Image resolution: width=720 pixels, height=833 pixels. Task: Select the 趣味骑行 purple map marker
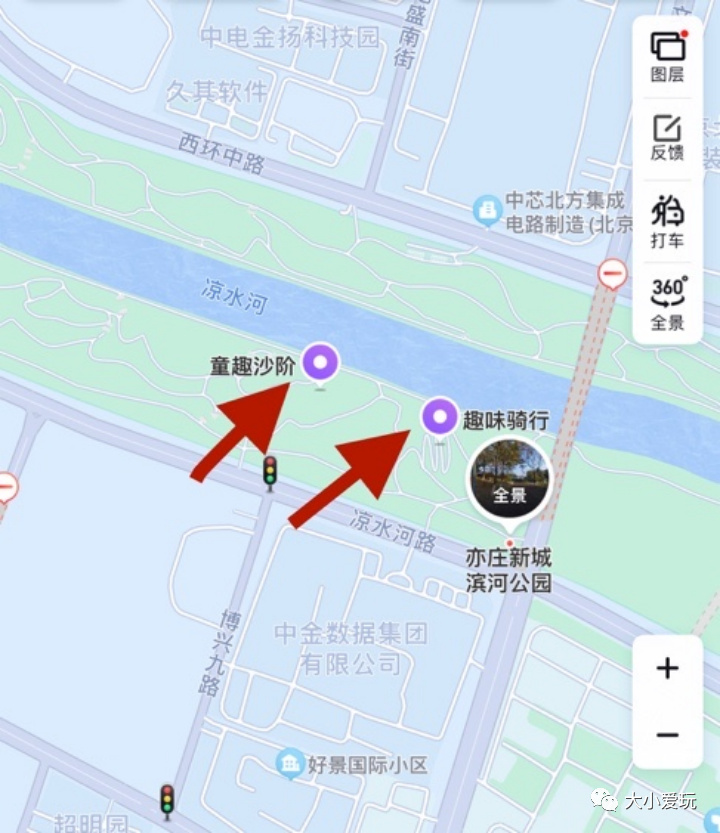pos(438,416)
